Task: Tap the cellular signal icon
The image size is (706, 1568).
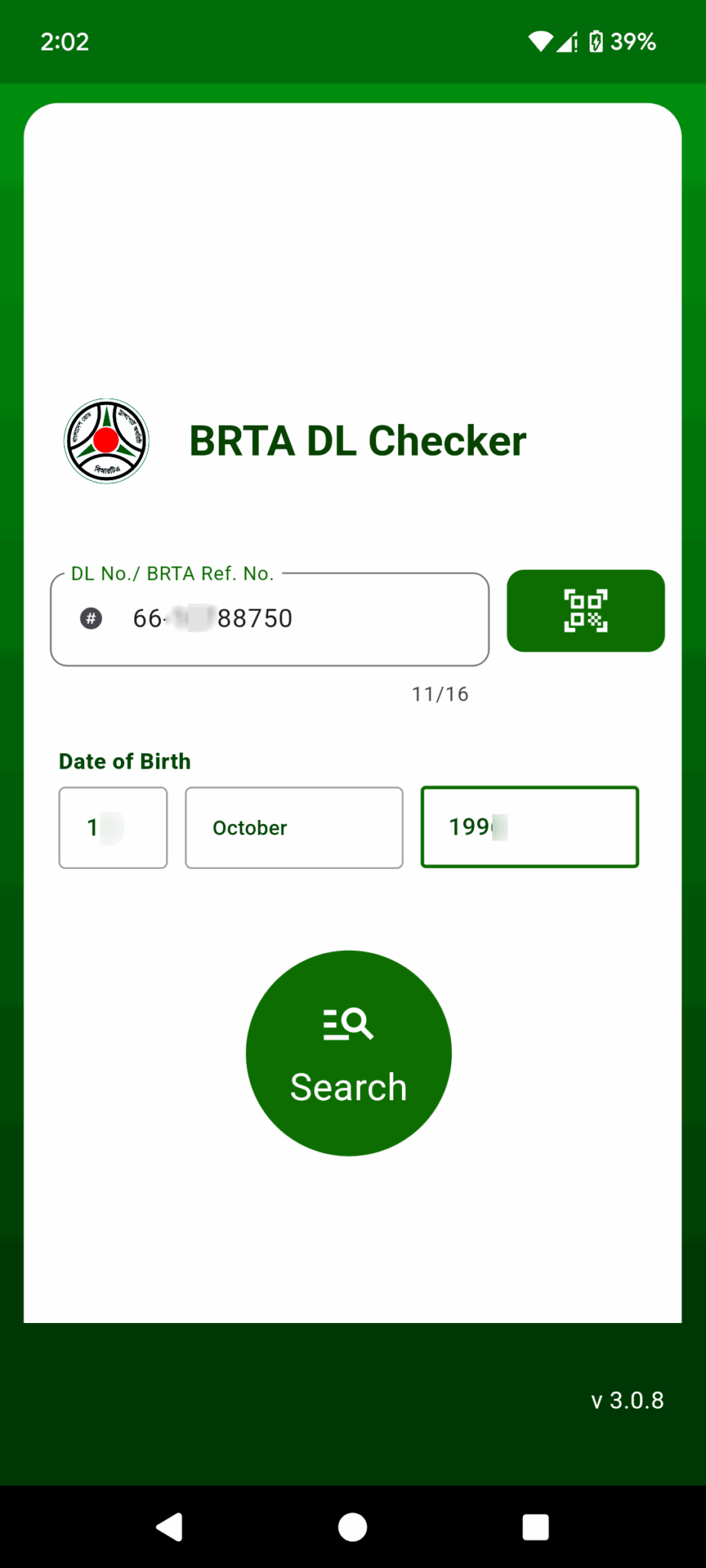Action: [567, 41]
